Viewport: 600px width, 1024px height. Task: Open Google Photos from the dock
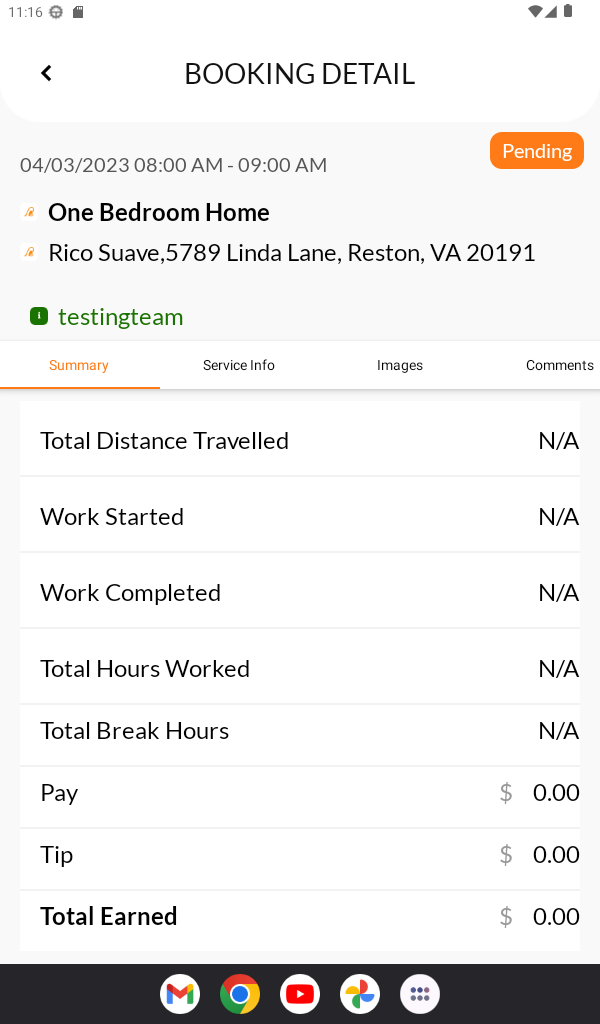[360, 994]
